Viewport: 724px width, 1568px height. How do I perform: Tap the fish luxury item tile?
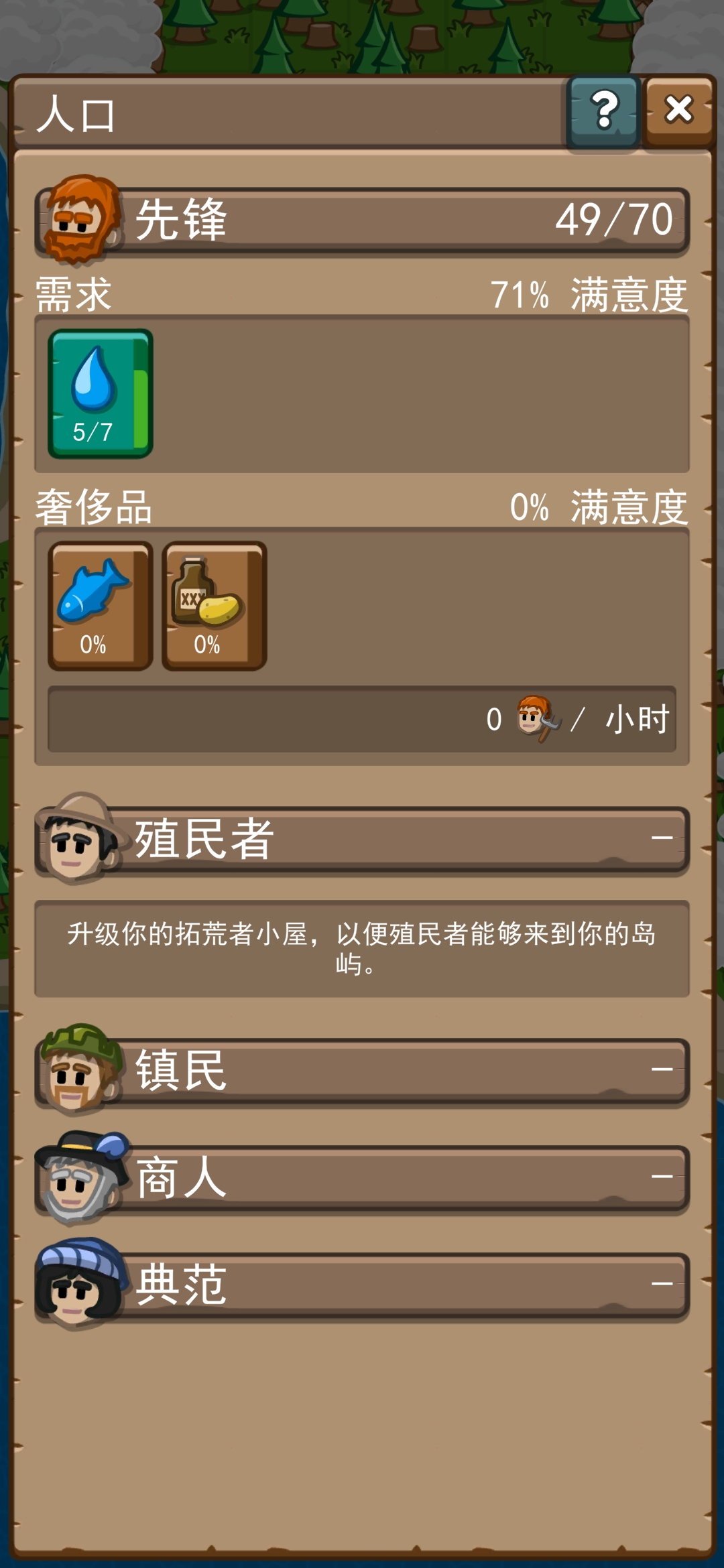[101, 605]
